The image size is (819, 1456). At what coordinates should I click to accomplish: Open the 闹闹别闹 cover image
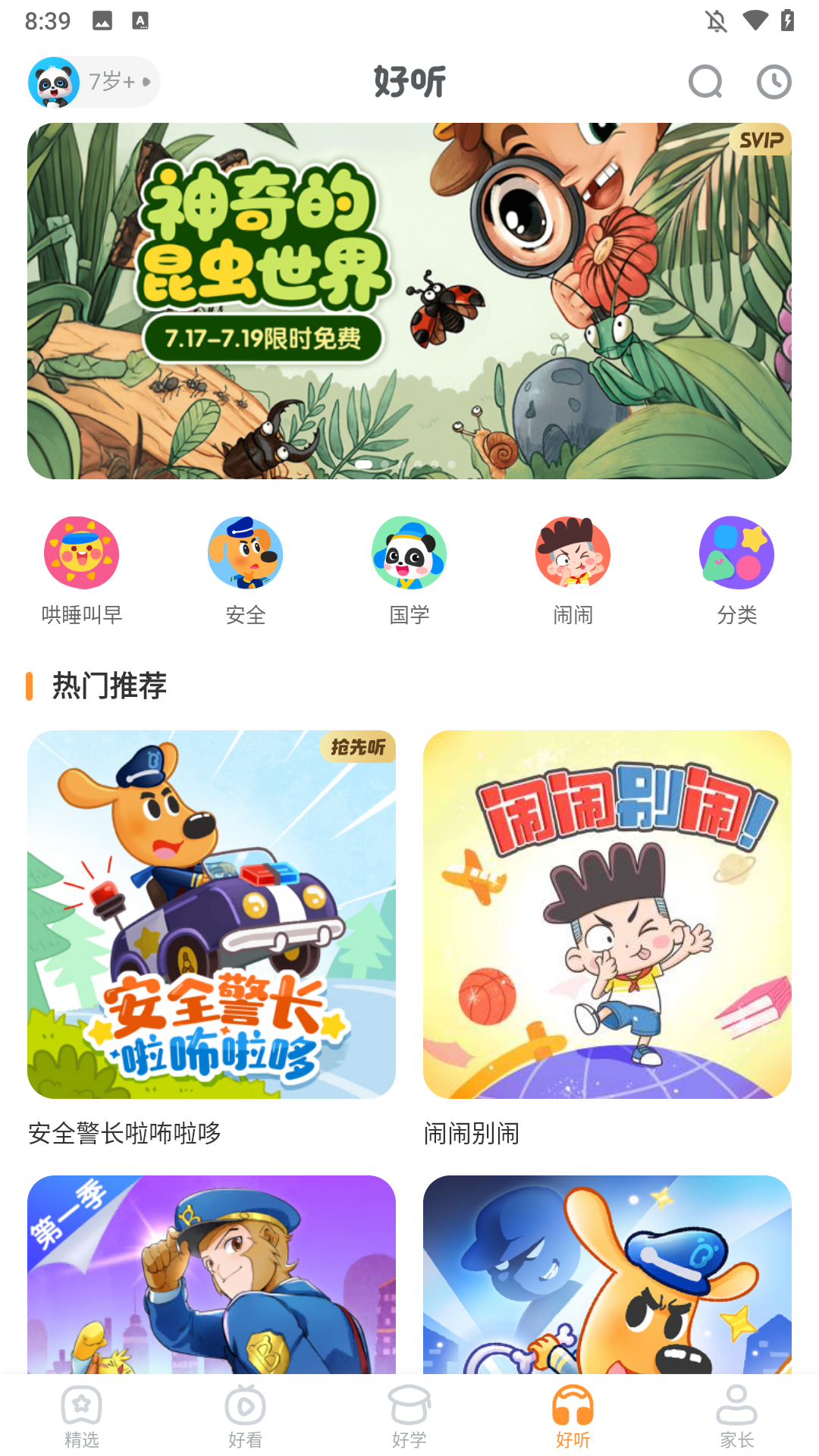point(607,914)
